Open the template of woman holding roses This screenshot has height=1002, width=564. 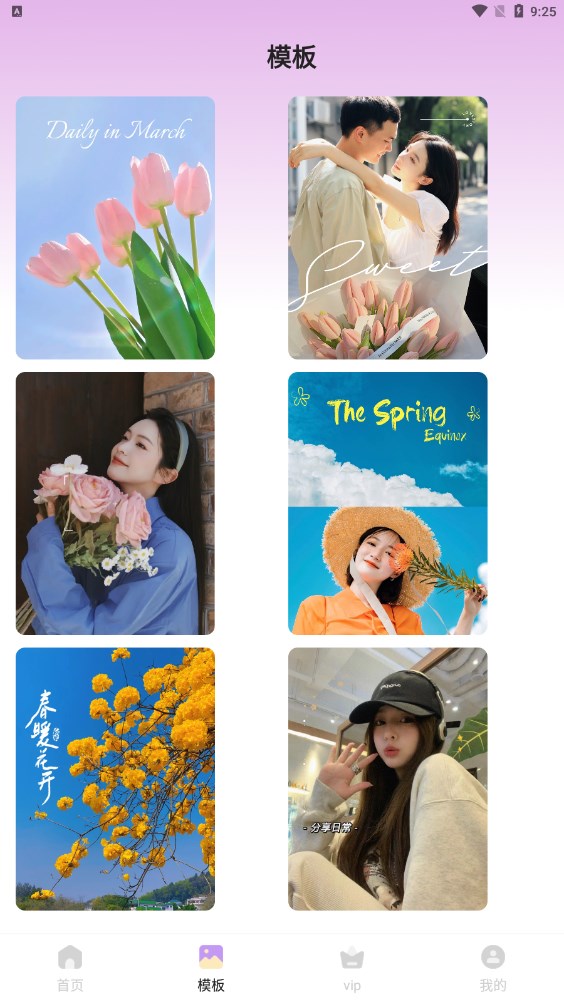pos(115,503)
